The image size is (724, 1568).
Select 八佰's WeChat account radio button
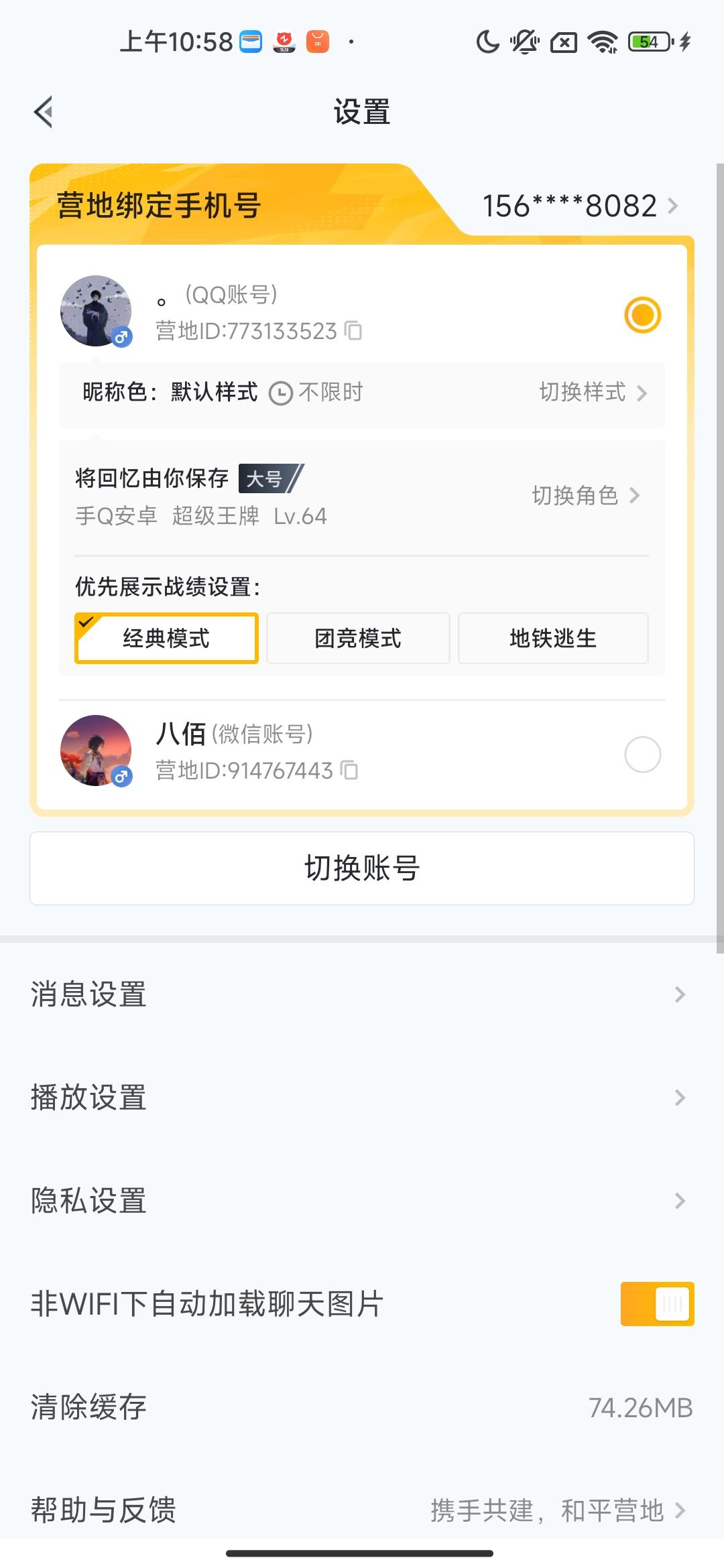click(642, 755)
